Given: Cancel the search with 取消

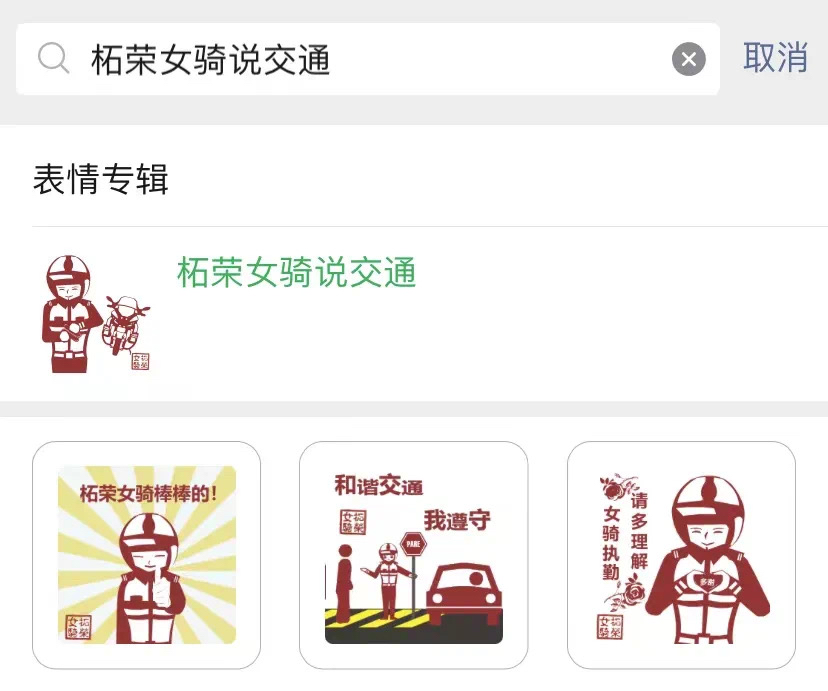Looking at the screenshot, I should pyautogui.click(x=775, y=58).
